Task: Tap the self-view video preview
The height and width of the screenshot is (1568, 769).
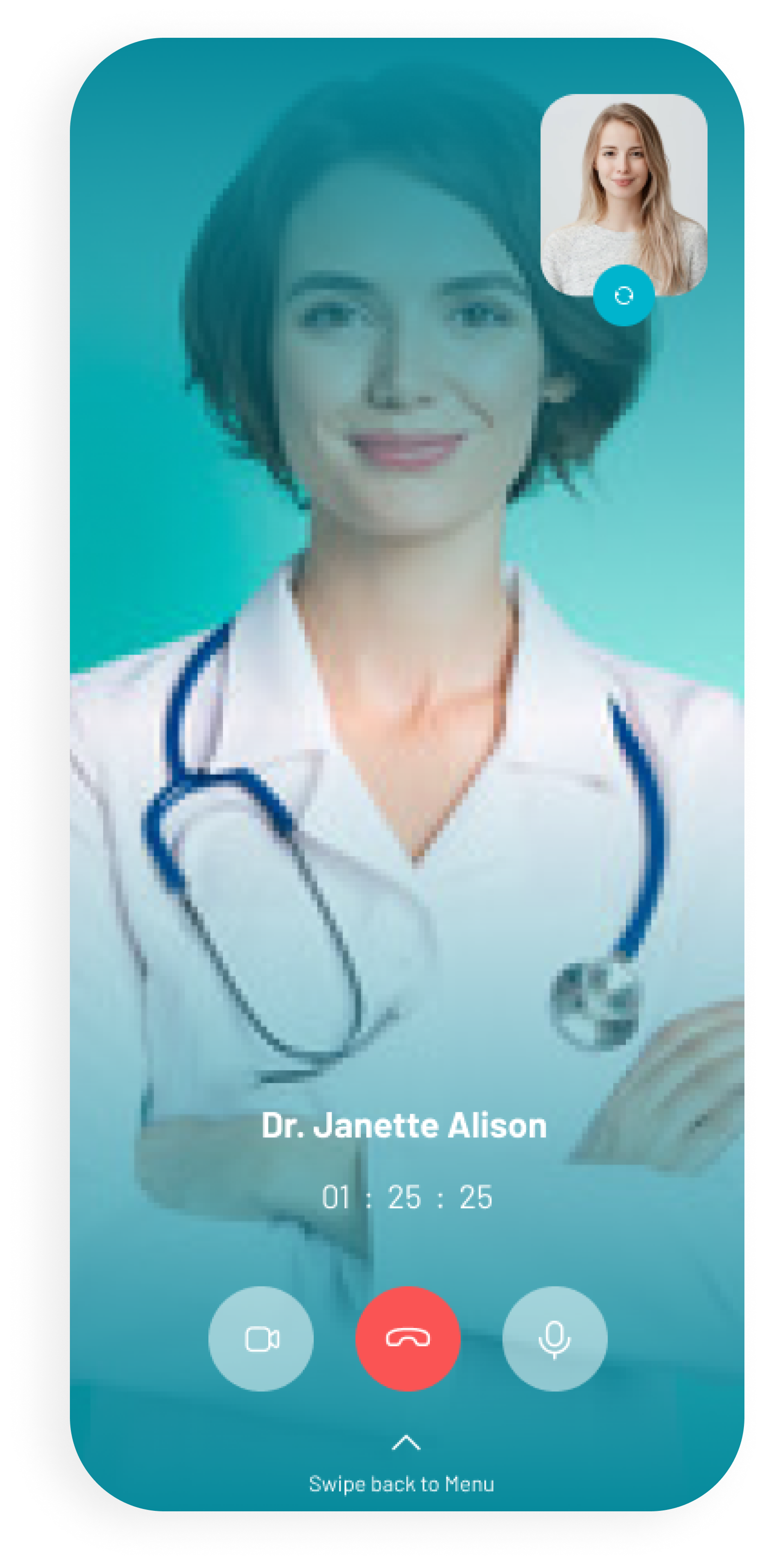Action: pyautogui.click(x=624, y=189)
